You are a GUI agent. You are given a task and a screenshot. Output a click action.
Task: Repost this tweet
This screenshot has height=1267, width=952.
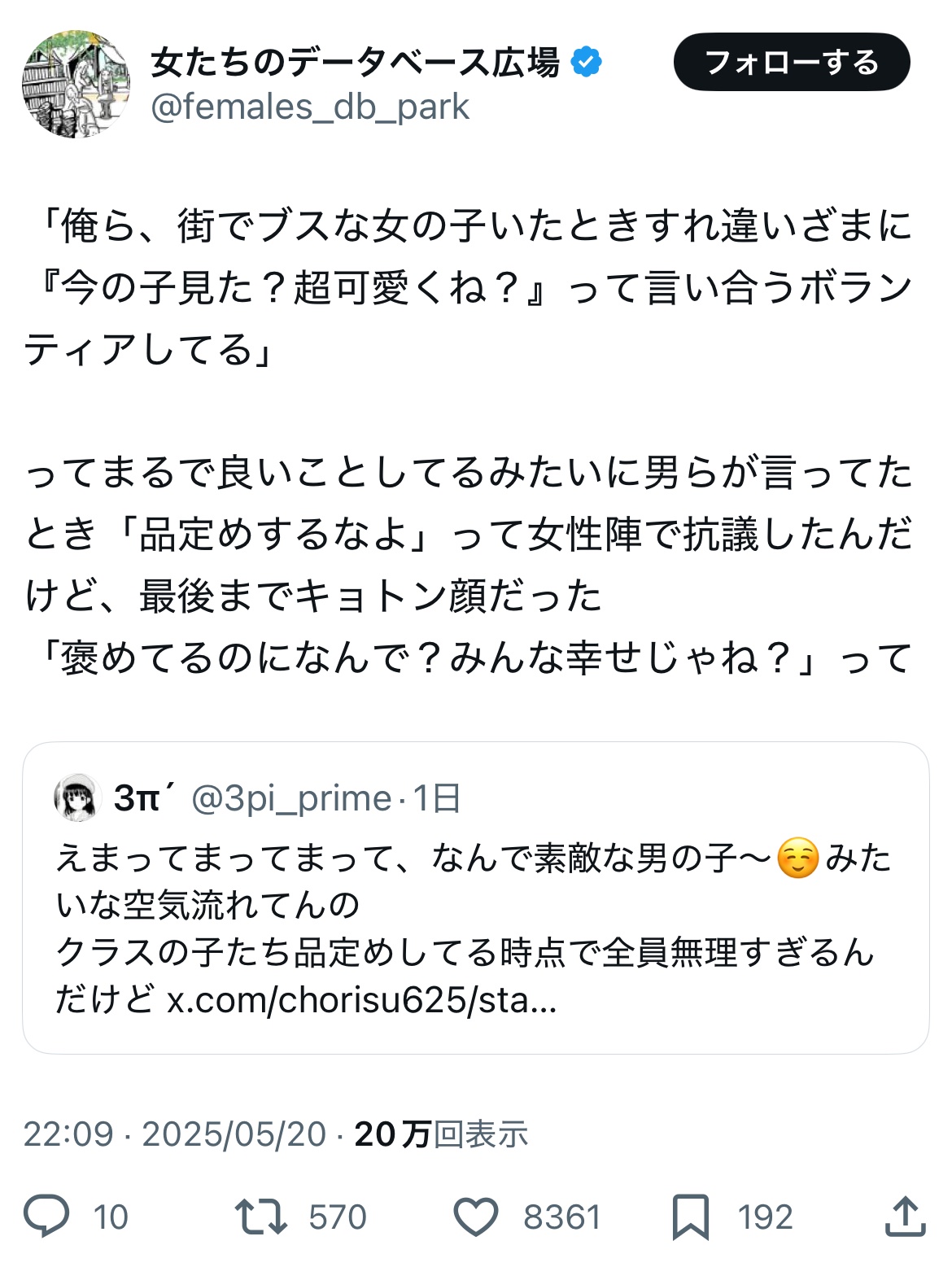(260, 1217)
